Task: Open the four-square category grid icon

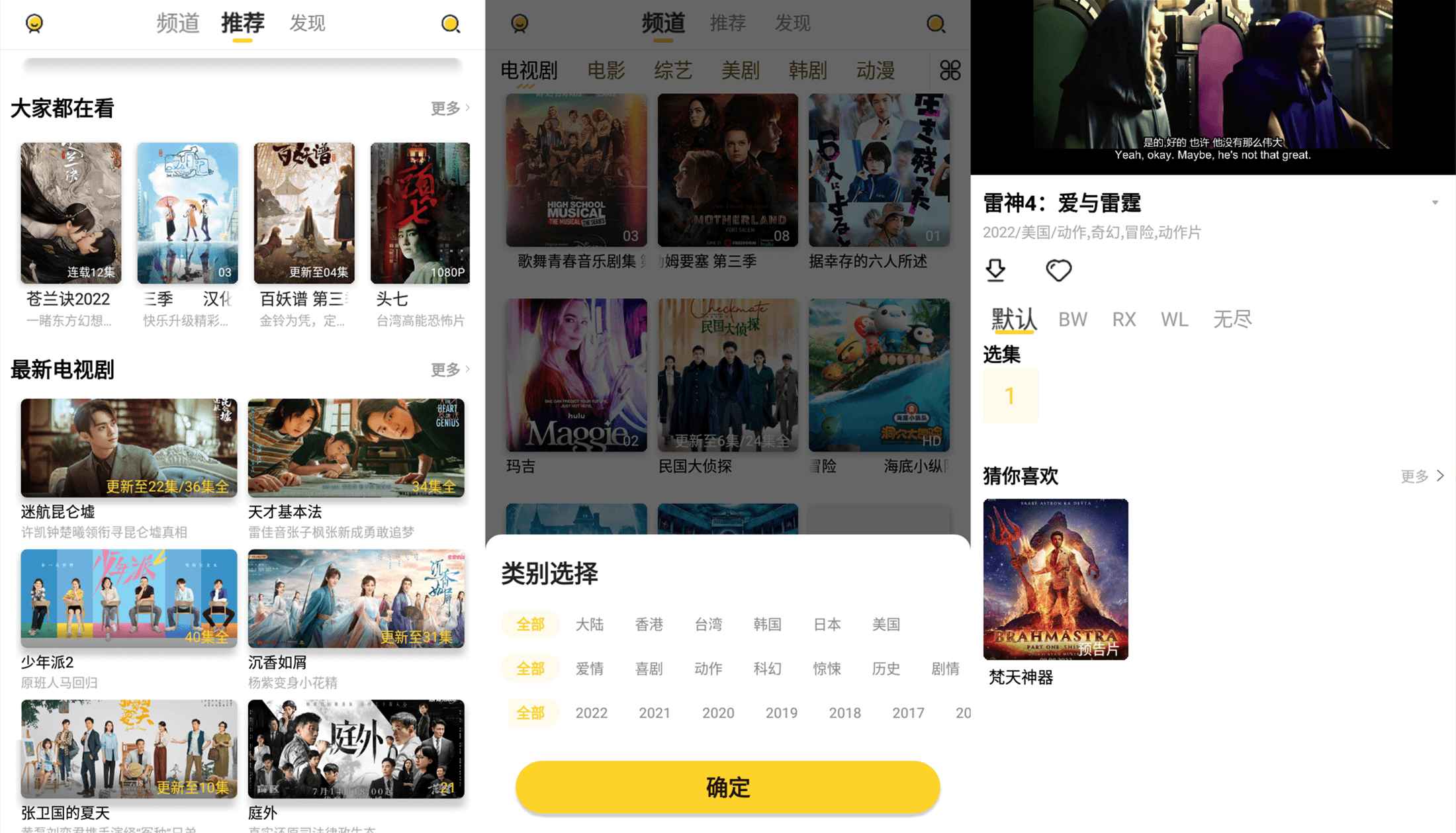Action: pos(950,70)
